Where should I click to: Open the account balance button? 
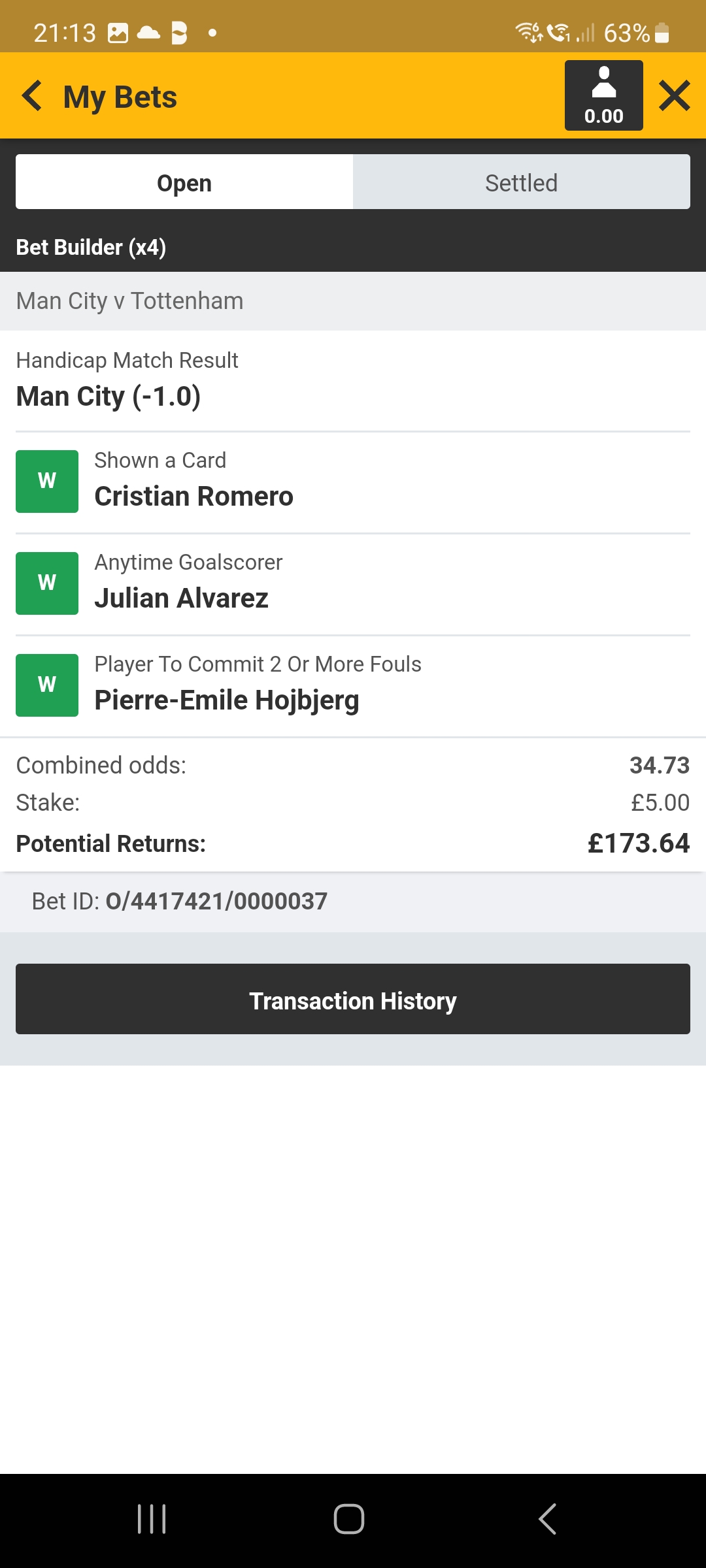[x=603, y=95]
